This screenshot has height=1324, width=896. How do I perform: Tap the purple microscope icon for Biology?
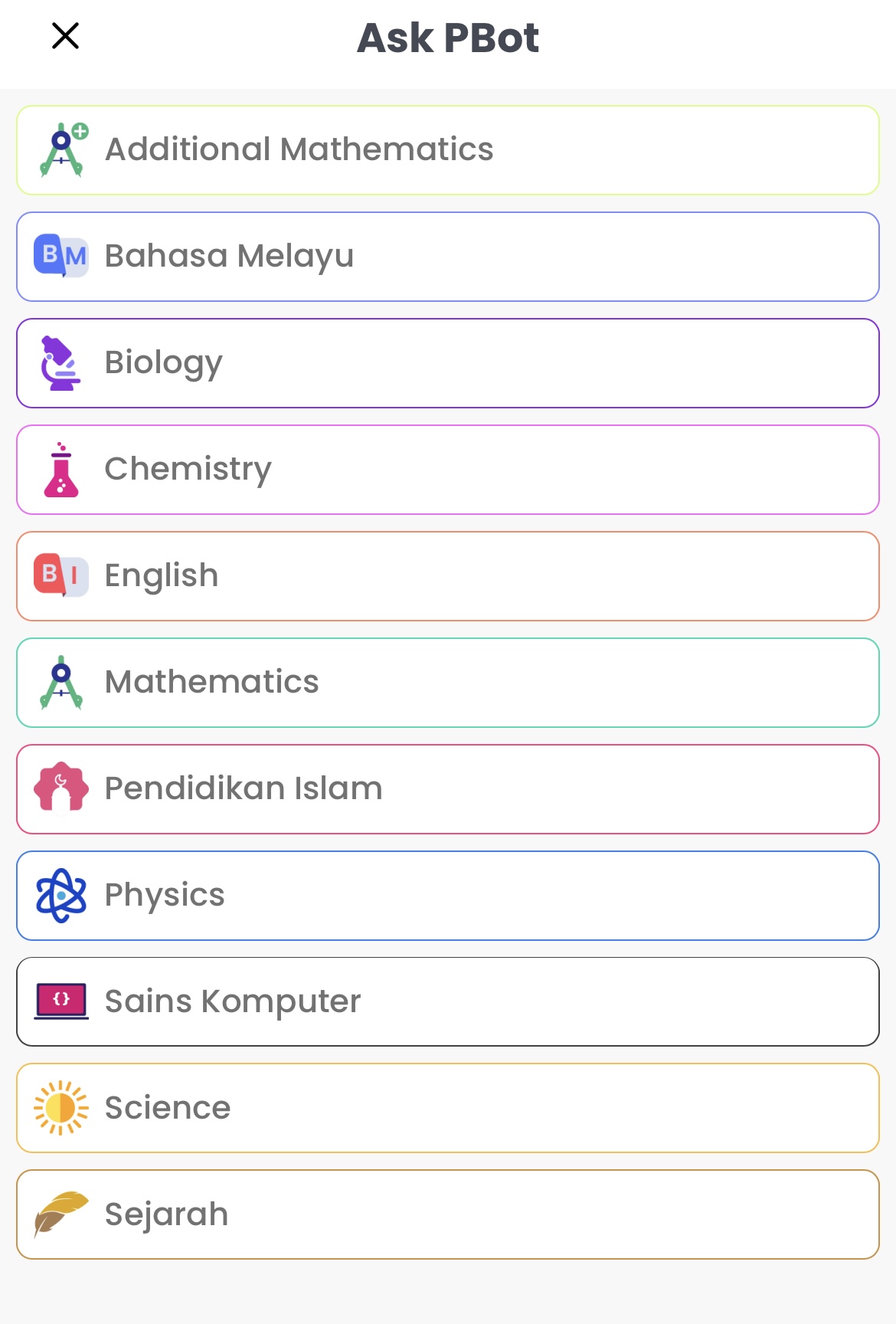tap(61, 362)
